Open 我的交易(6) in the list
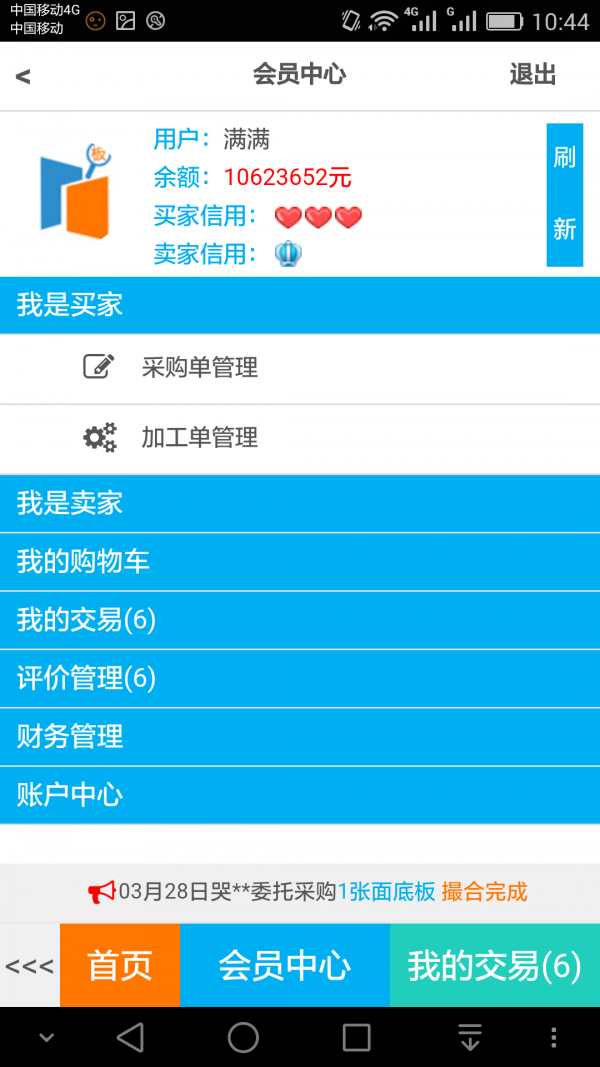The height and width of the screenshot is (1067, 600). [299, 620]
